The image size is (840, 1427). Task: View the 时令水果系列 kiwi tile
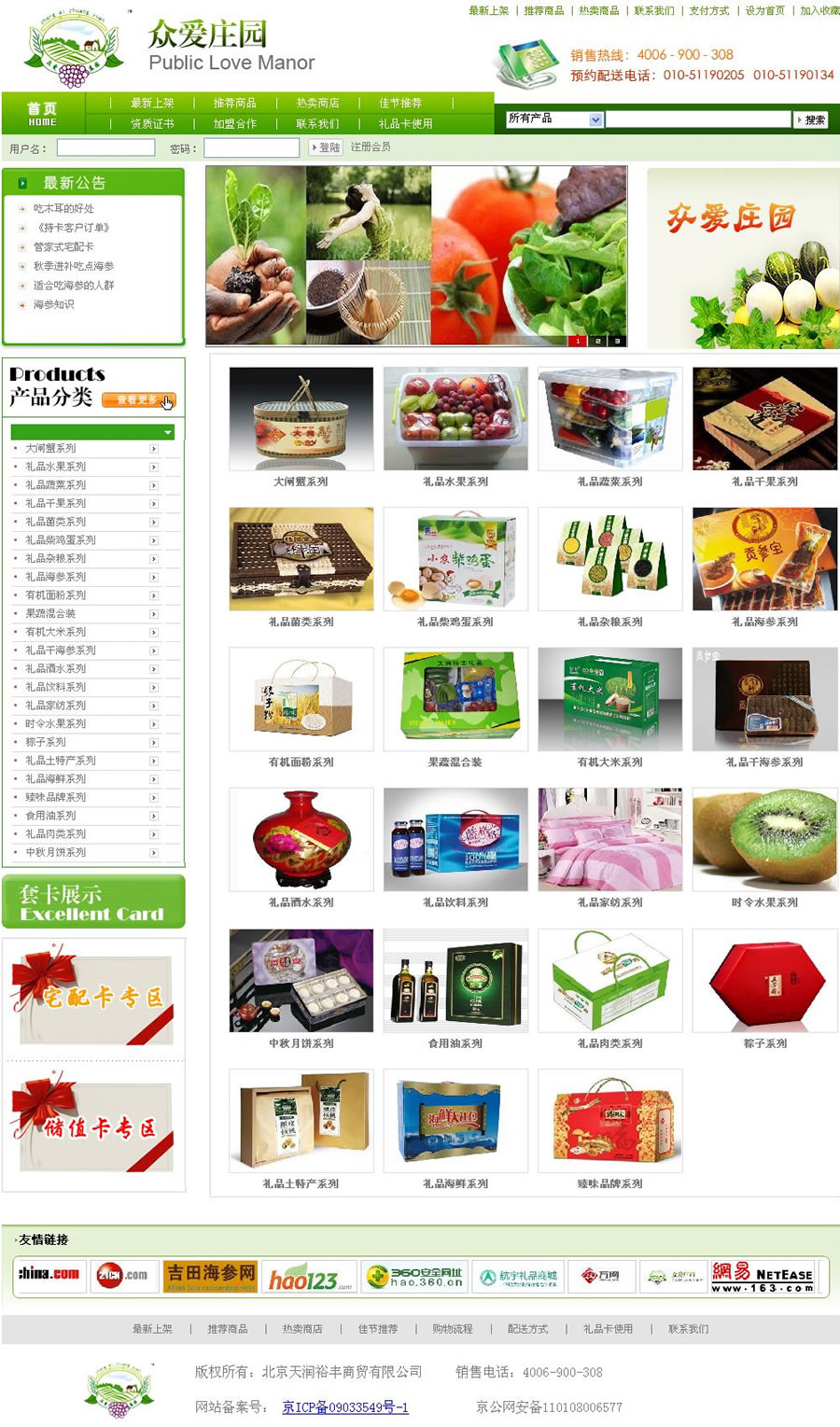(764, 839)
